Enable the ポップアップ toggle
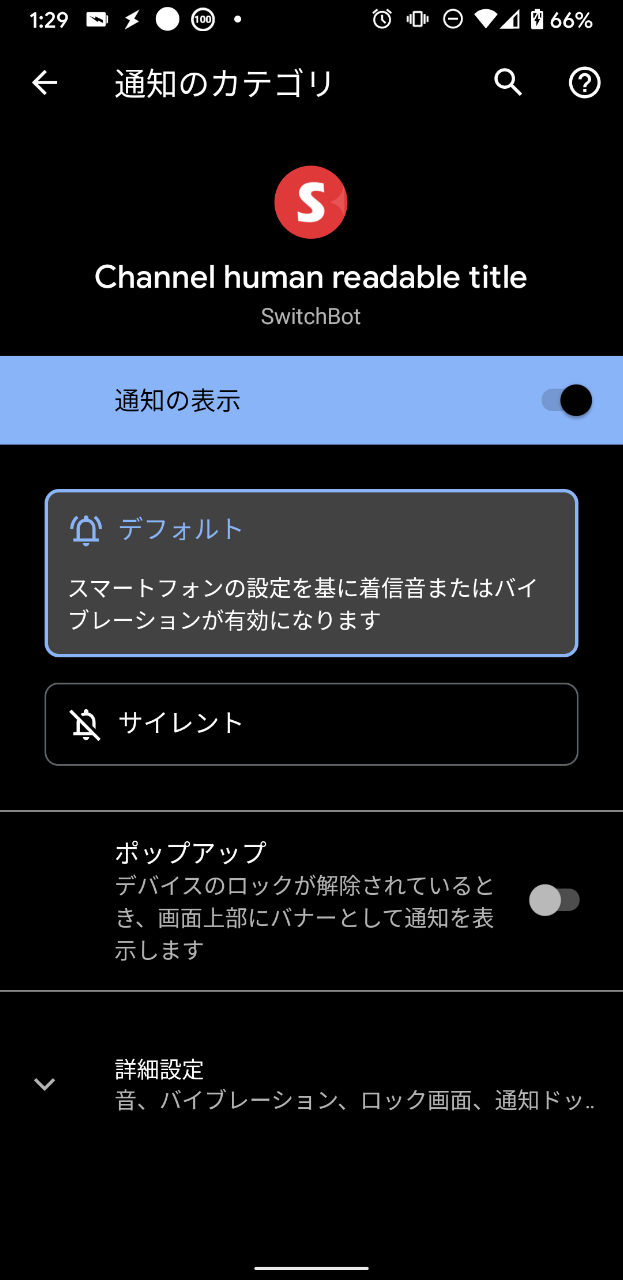The height and width of the screenshot is (1280, 623). click(x=554, y=900)
